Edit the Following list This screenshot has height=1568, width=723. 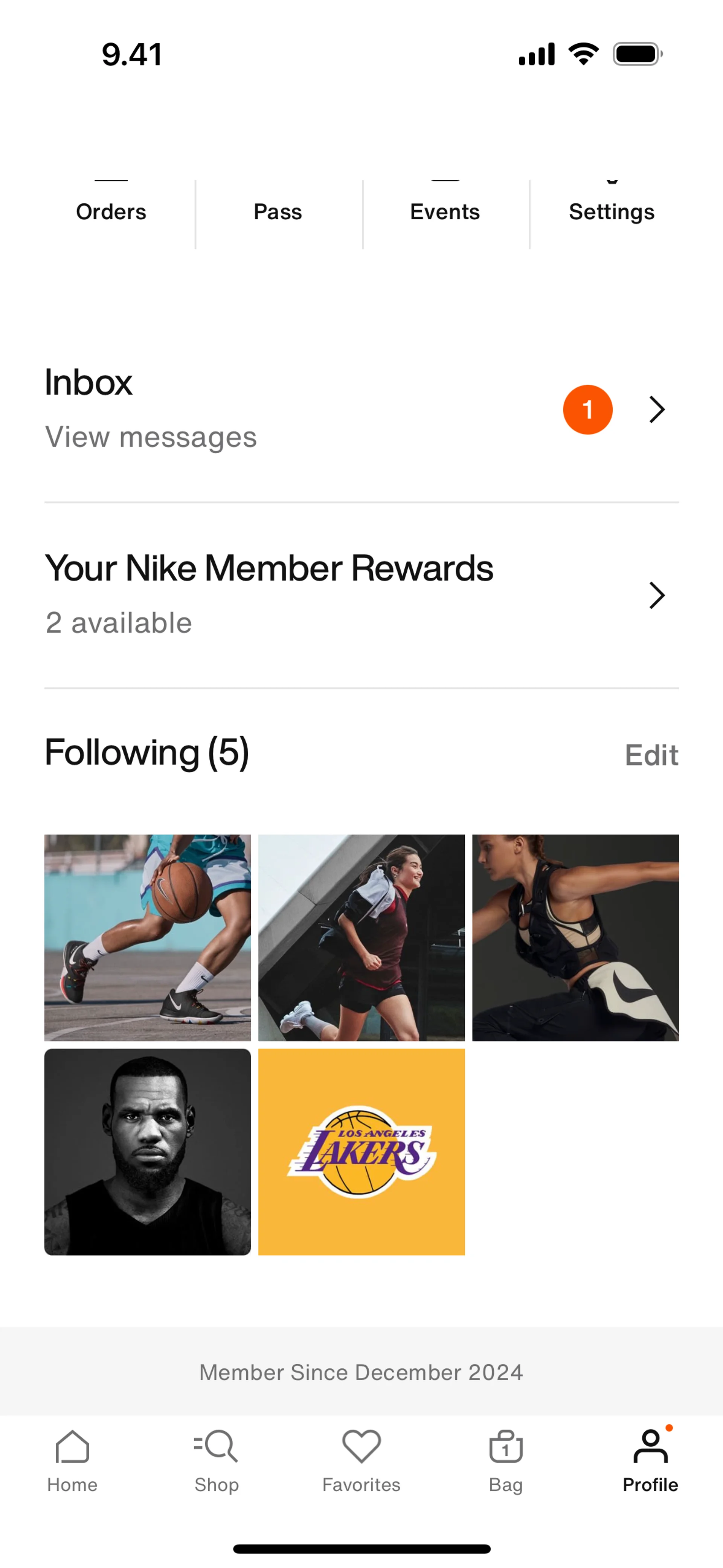click(x=651, y=755)
